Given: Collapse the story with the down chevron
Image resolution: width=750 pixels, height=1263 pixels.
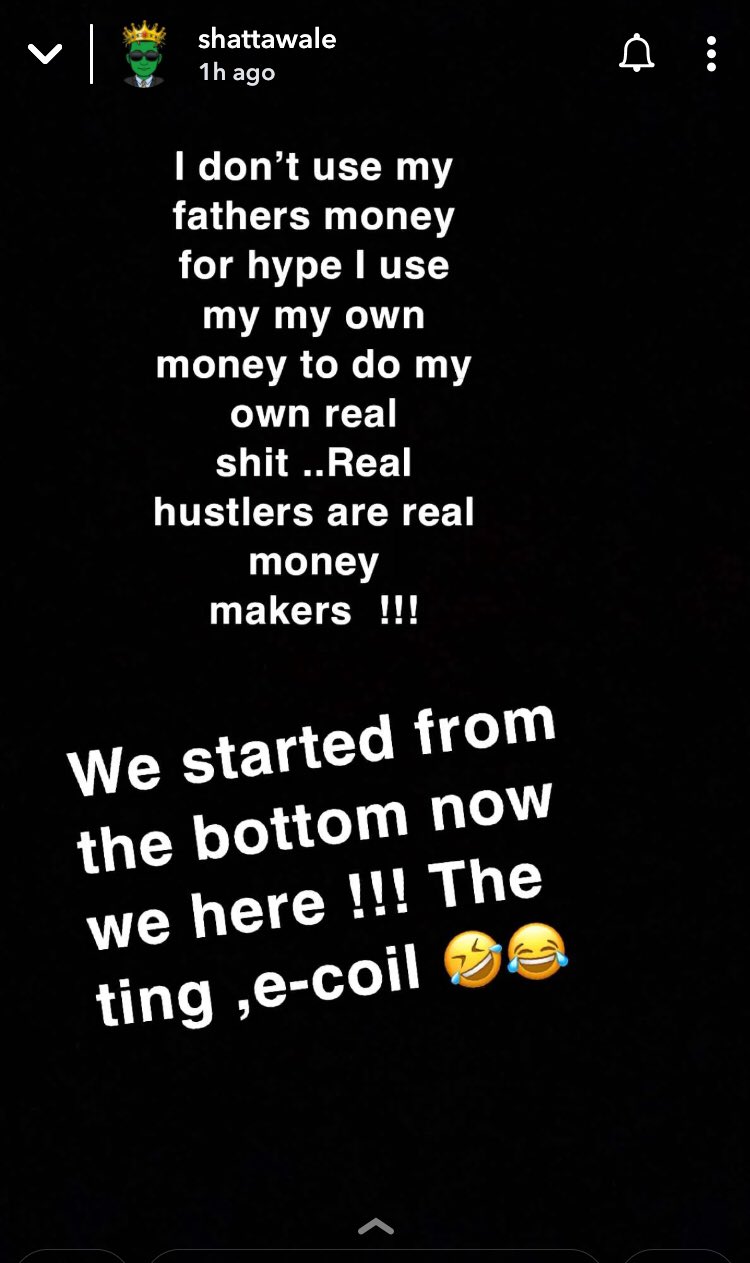Looking at the screenshot, I should 45,55.
